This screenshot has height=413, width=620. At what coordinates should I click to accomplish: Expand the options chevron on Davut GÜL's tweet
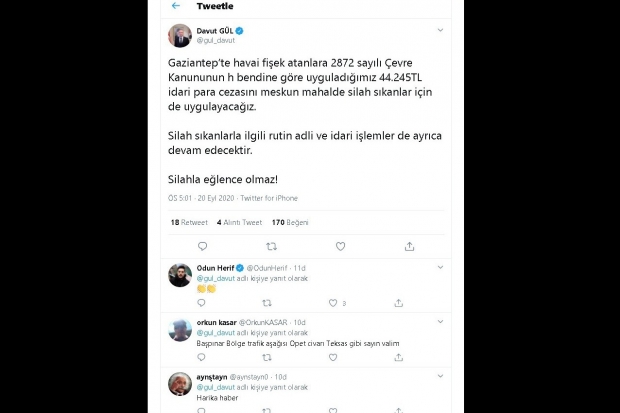441,31
